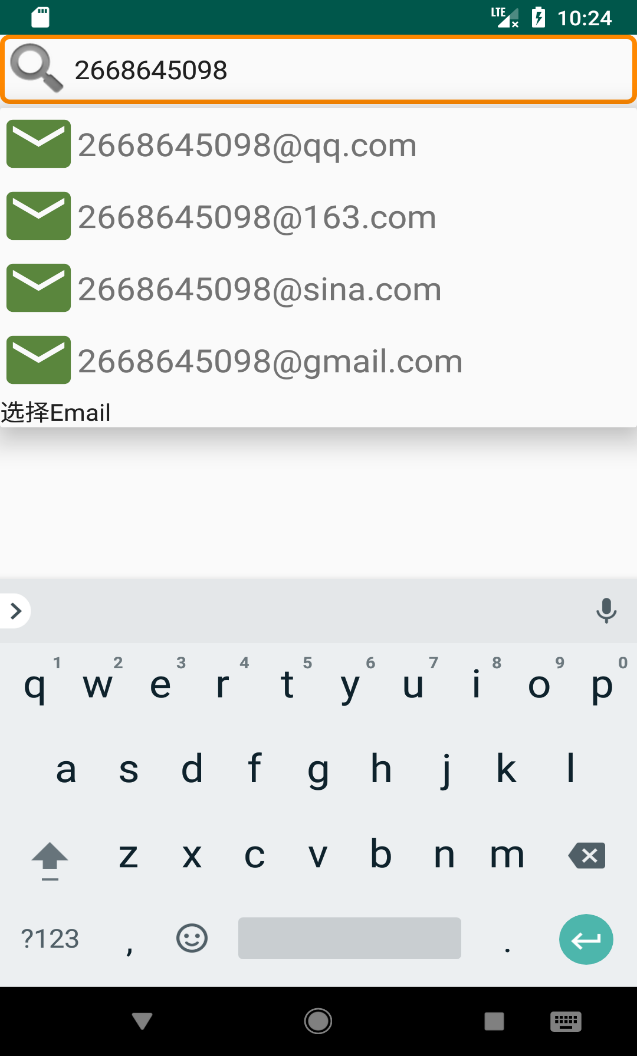Image resolution: width=637 pixels, height=1056 pixels.
Task: Tap the magnifier search icon
Action: point(37,69)
